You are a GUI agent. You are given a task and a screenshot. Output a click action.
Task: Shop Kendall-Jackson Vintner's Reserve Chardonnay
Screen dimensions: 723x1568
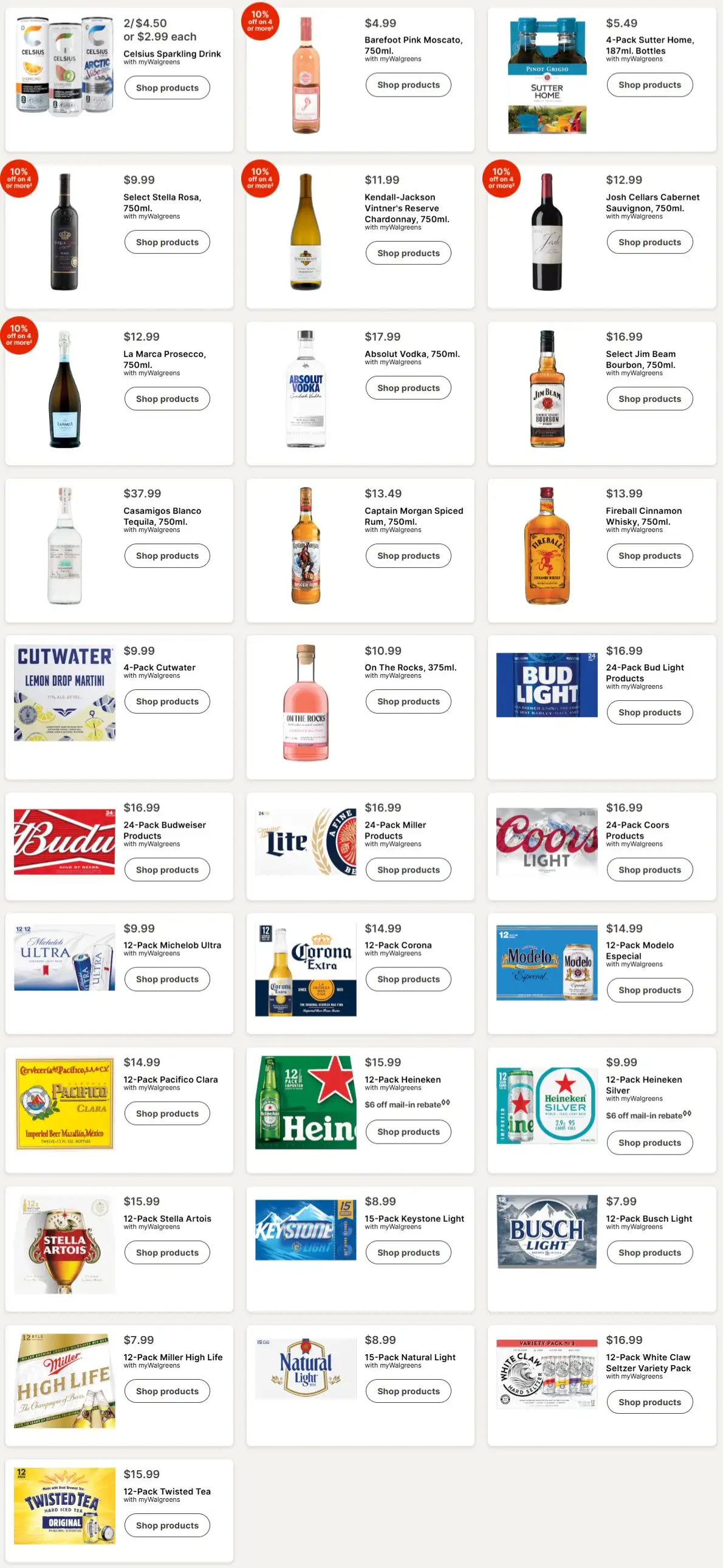click(408, 253)
